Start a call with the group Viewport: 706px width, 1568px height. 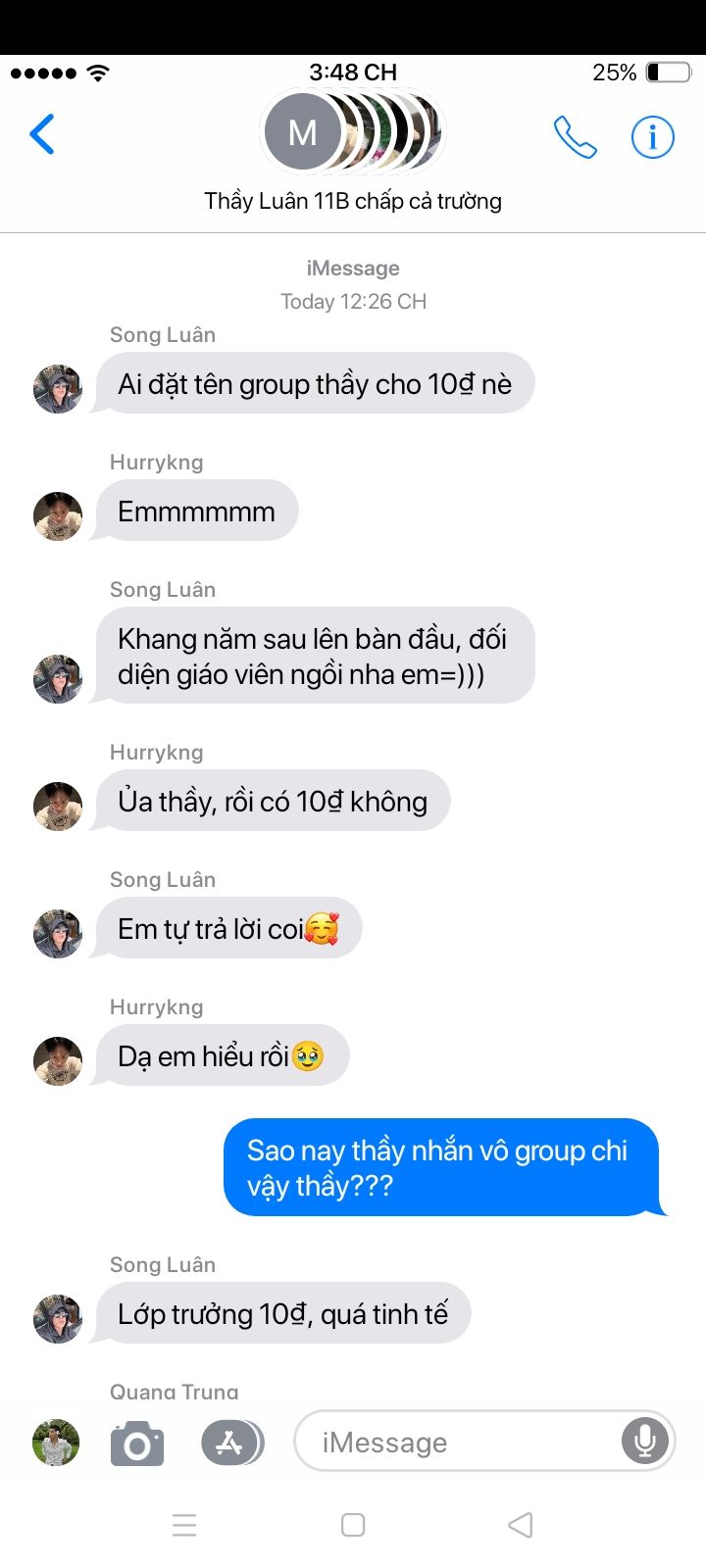[575, 137]
